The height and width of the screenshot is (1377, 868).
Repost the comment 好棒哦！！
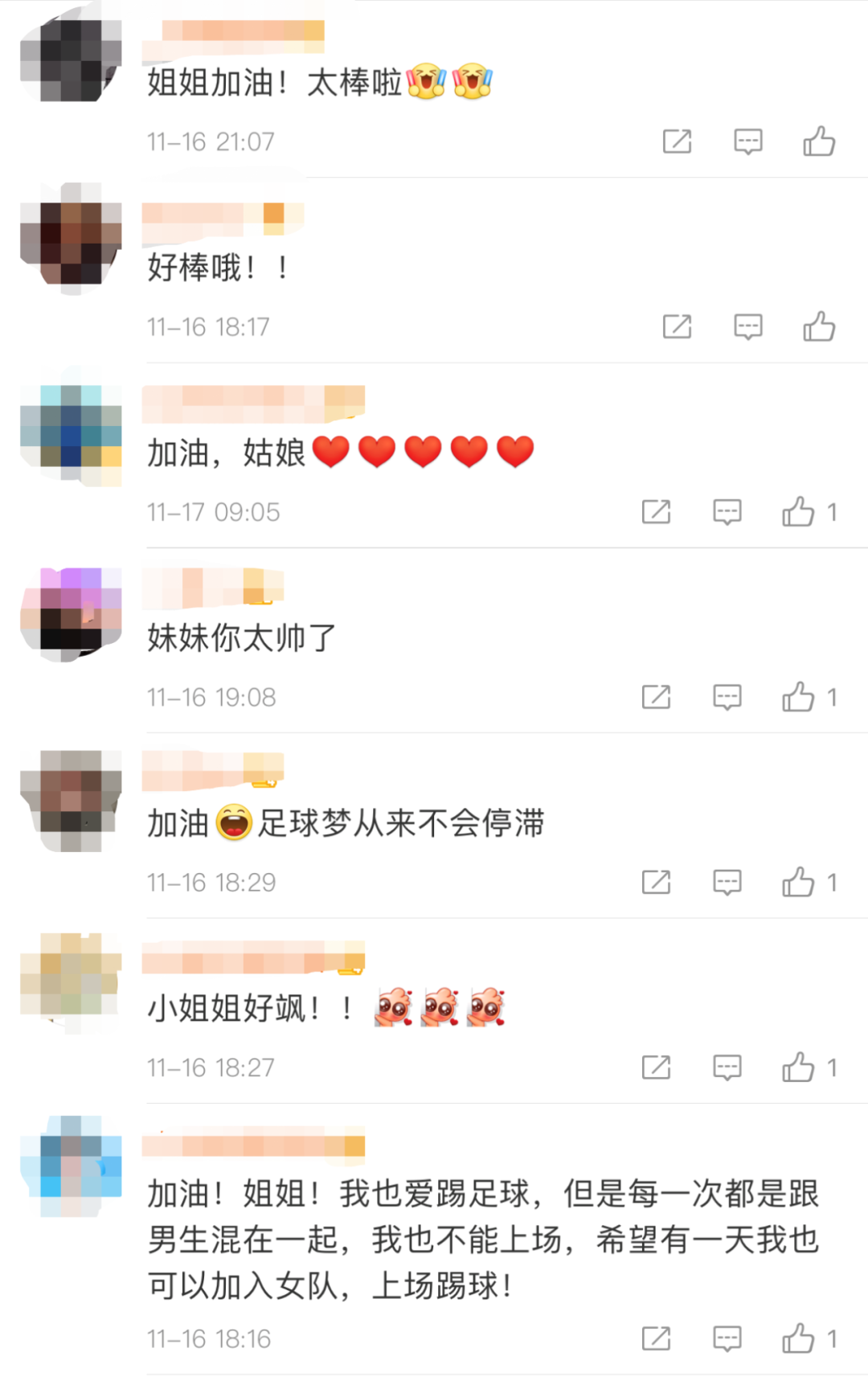(677, 327)
